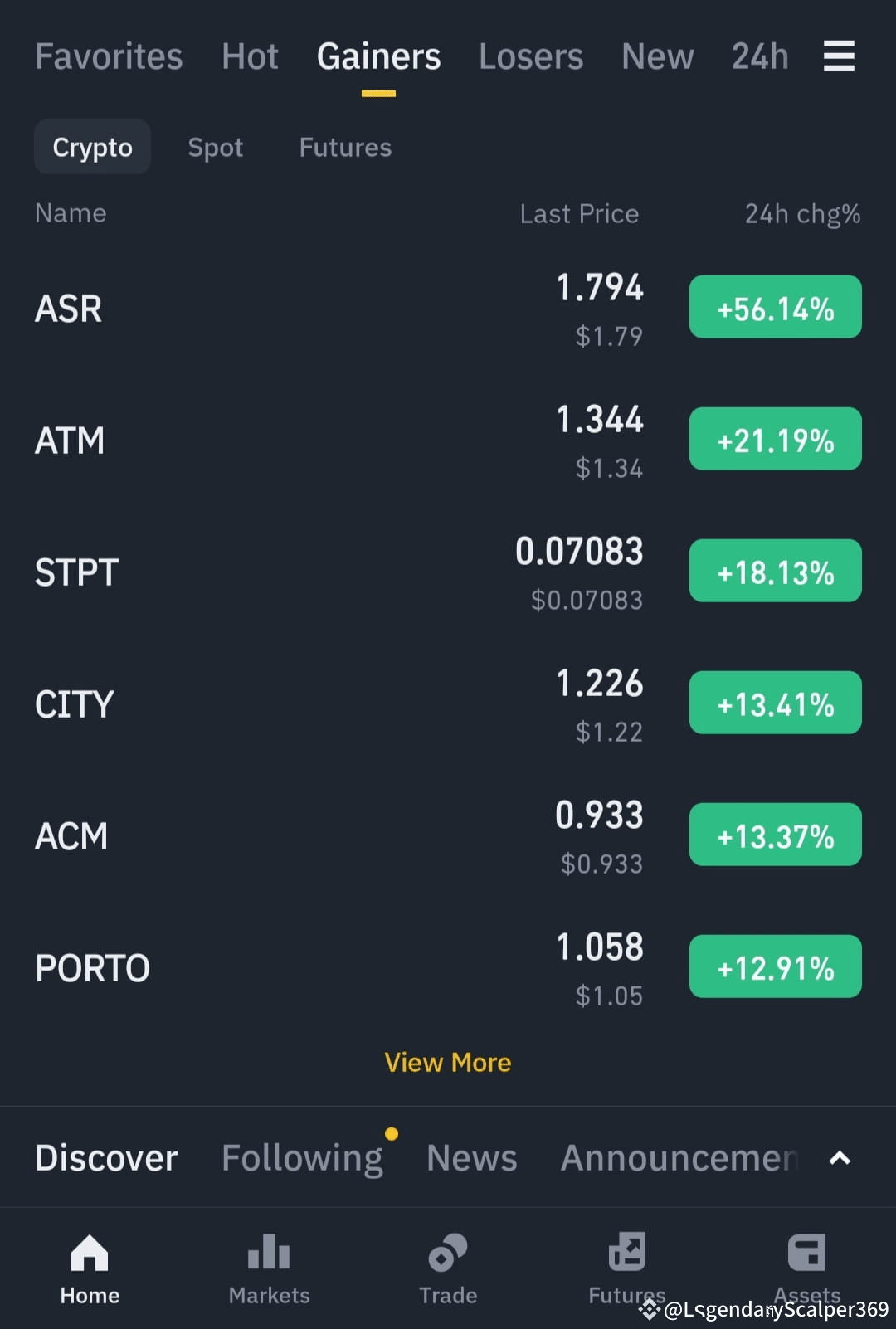Switch to the Following feed tab
The width and height of the screenshot is (896, 1329).
302,1158
